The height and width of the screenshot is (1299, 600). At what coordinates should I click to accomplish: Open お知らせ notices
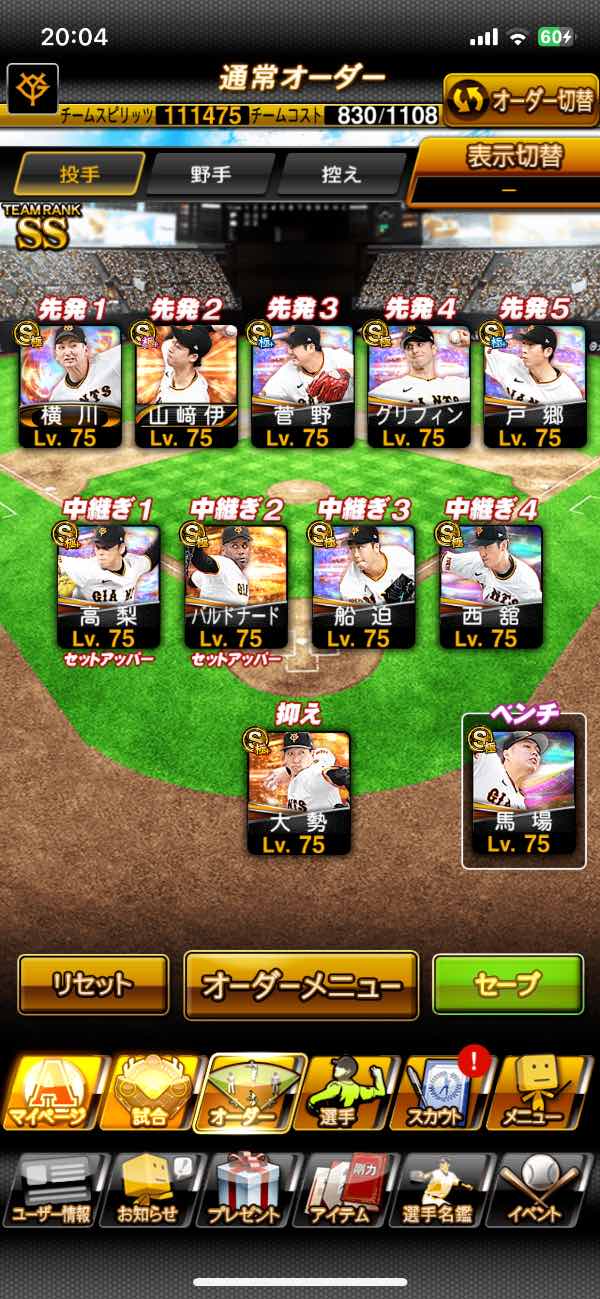coord(152,1190)
